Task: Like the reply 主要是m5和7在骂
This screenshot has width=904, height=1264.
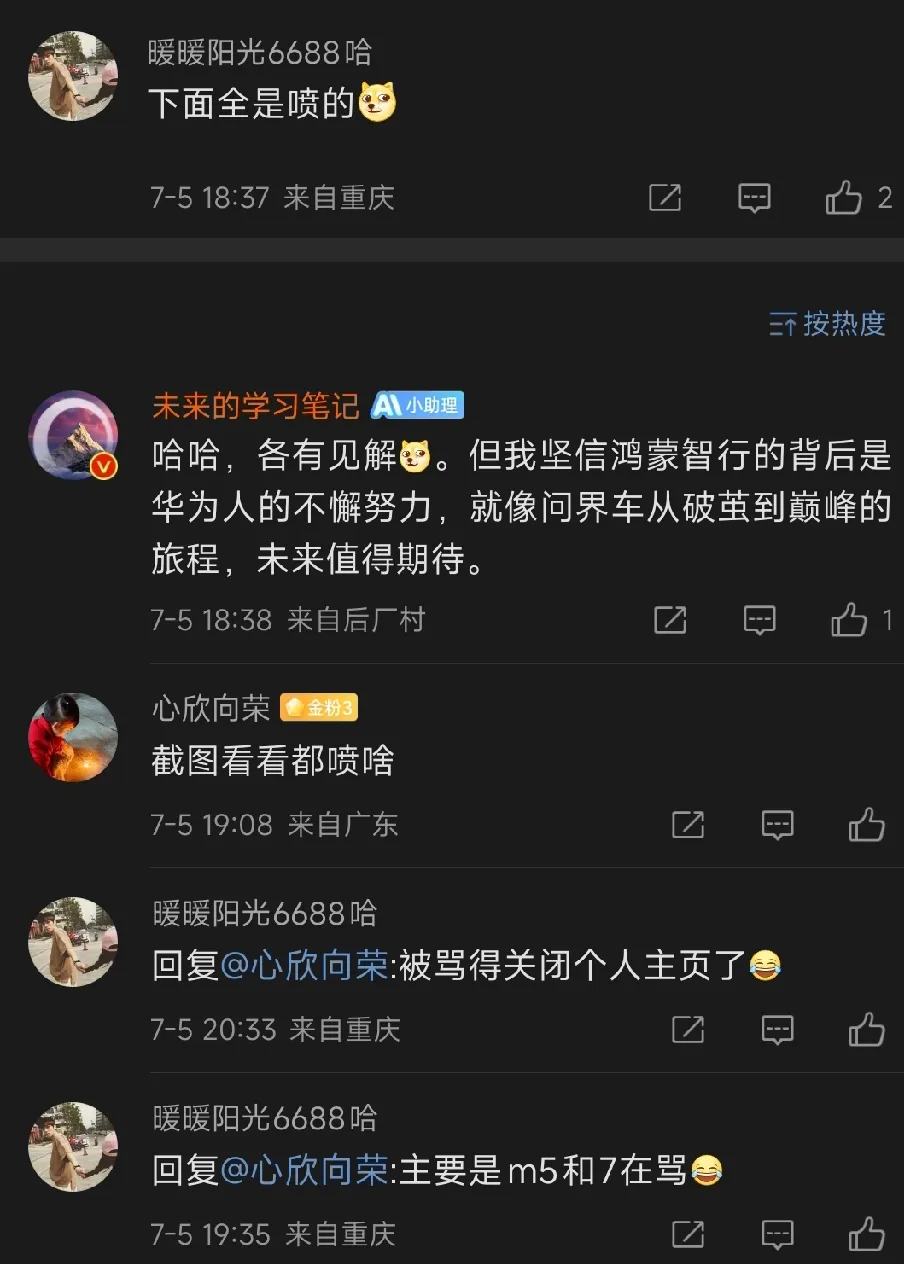Action: [866, 1234]
